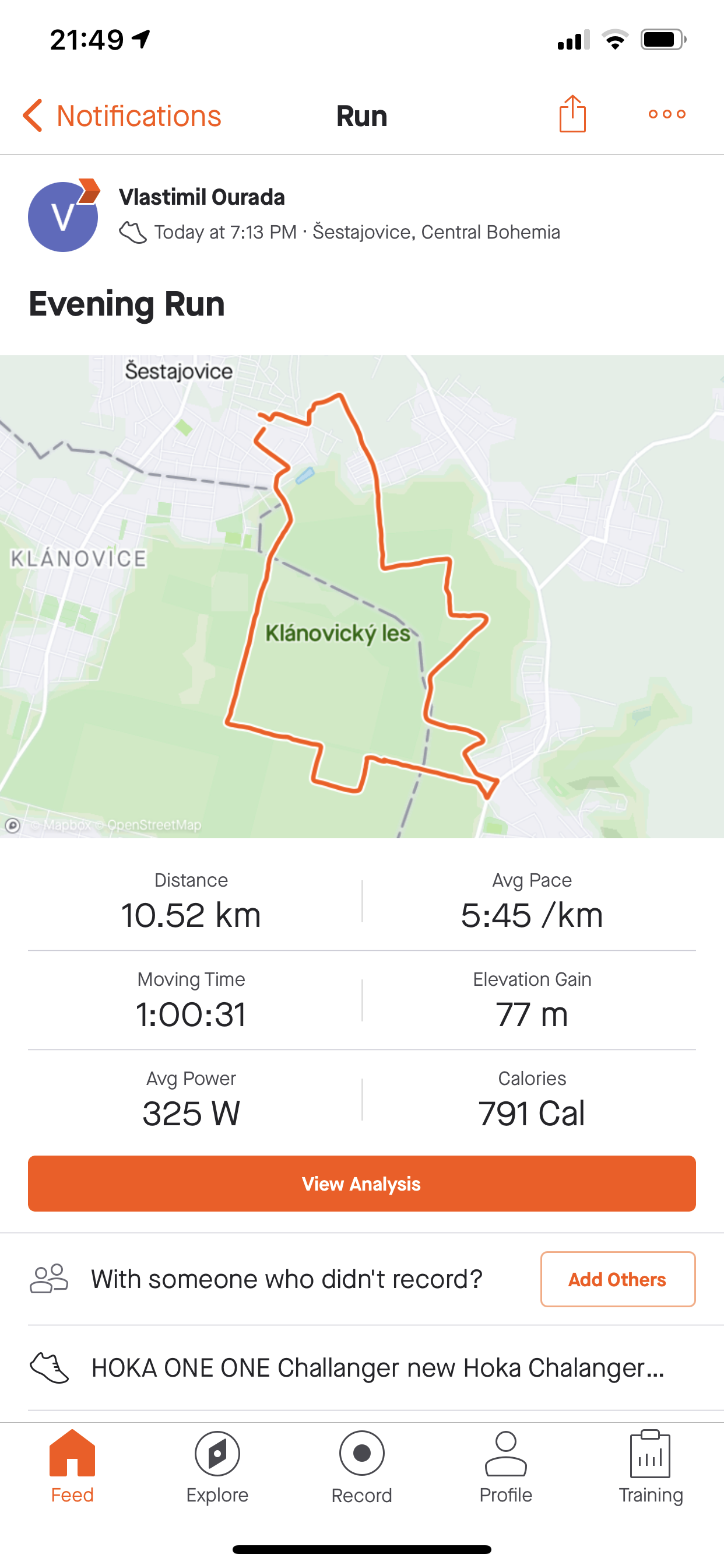Switch to the Explore tab
This screenshot has height=1568, width=724.
click(217, 1467)
